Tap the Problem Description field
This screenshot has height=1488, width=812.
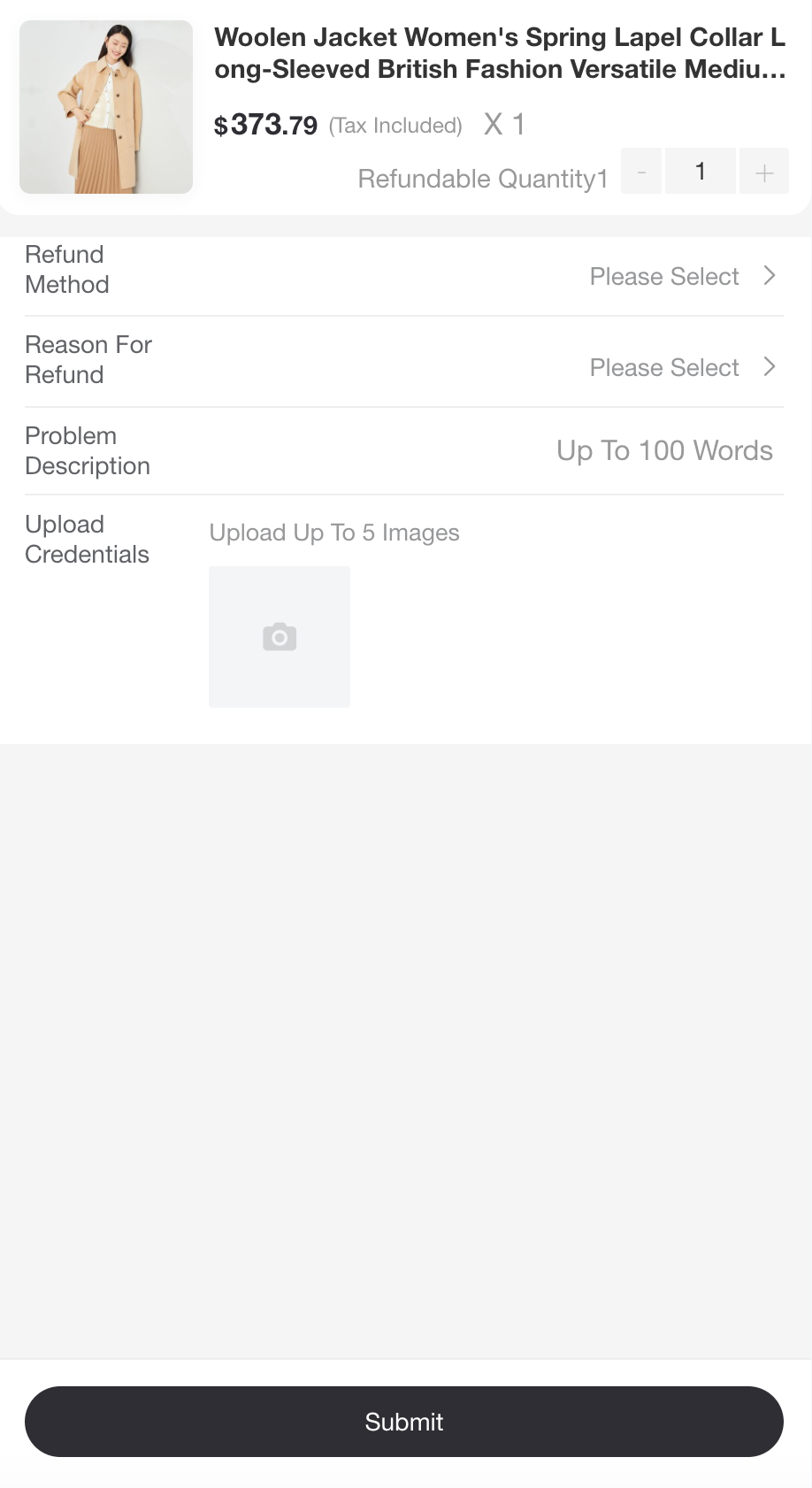(663, 451)
